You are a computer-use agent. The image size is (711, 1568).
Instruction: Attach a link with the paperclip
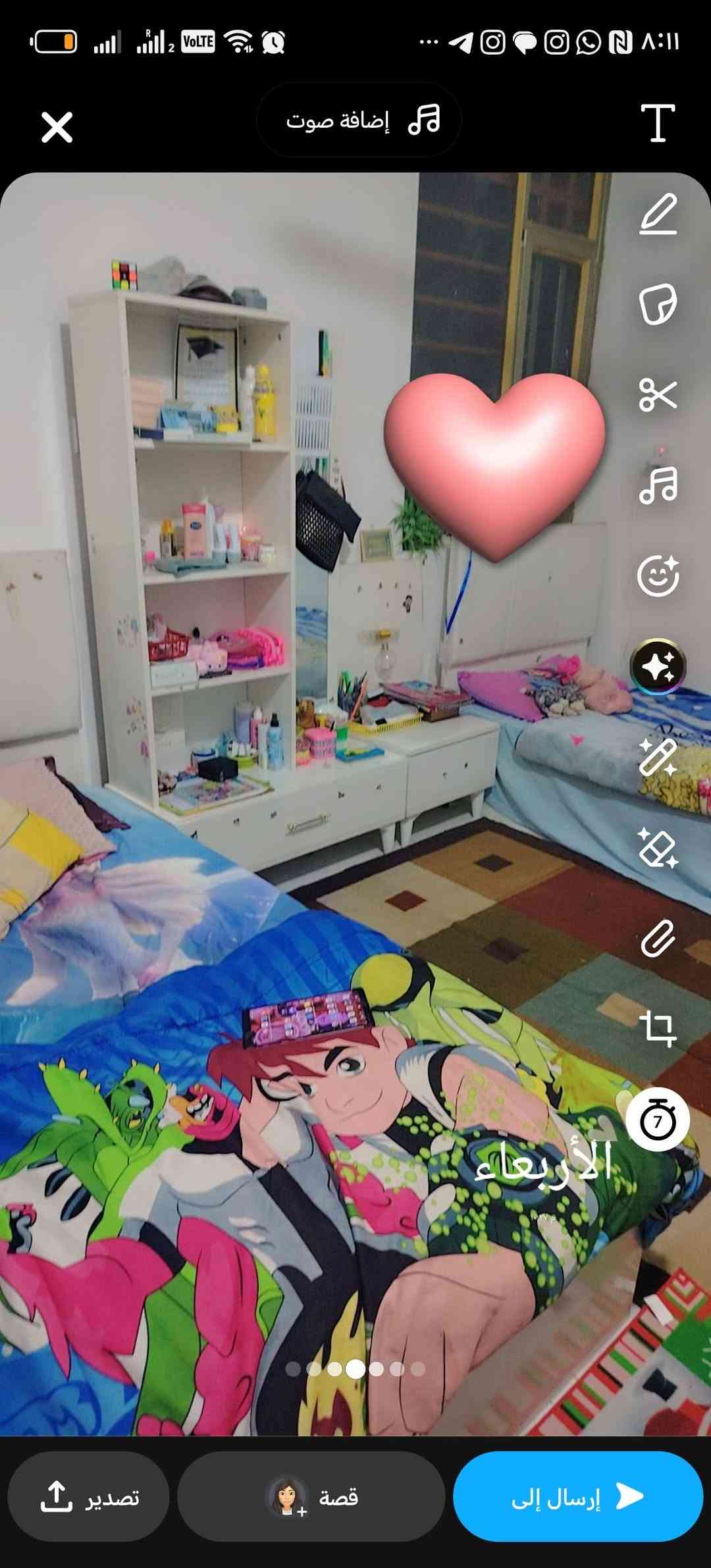[658, 938]
